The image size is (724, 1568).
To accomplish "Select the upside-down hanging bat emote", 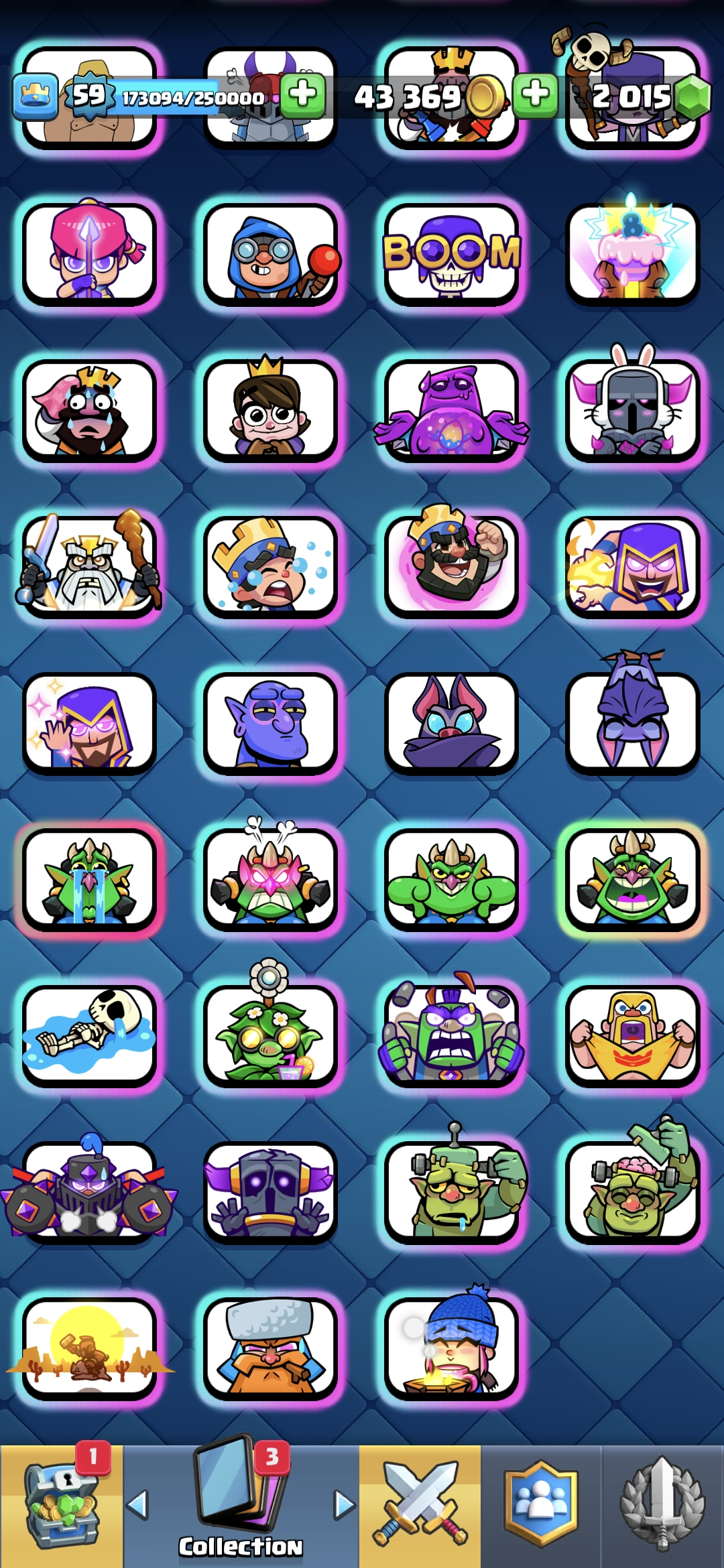I will [632, 722].
